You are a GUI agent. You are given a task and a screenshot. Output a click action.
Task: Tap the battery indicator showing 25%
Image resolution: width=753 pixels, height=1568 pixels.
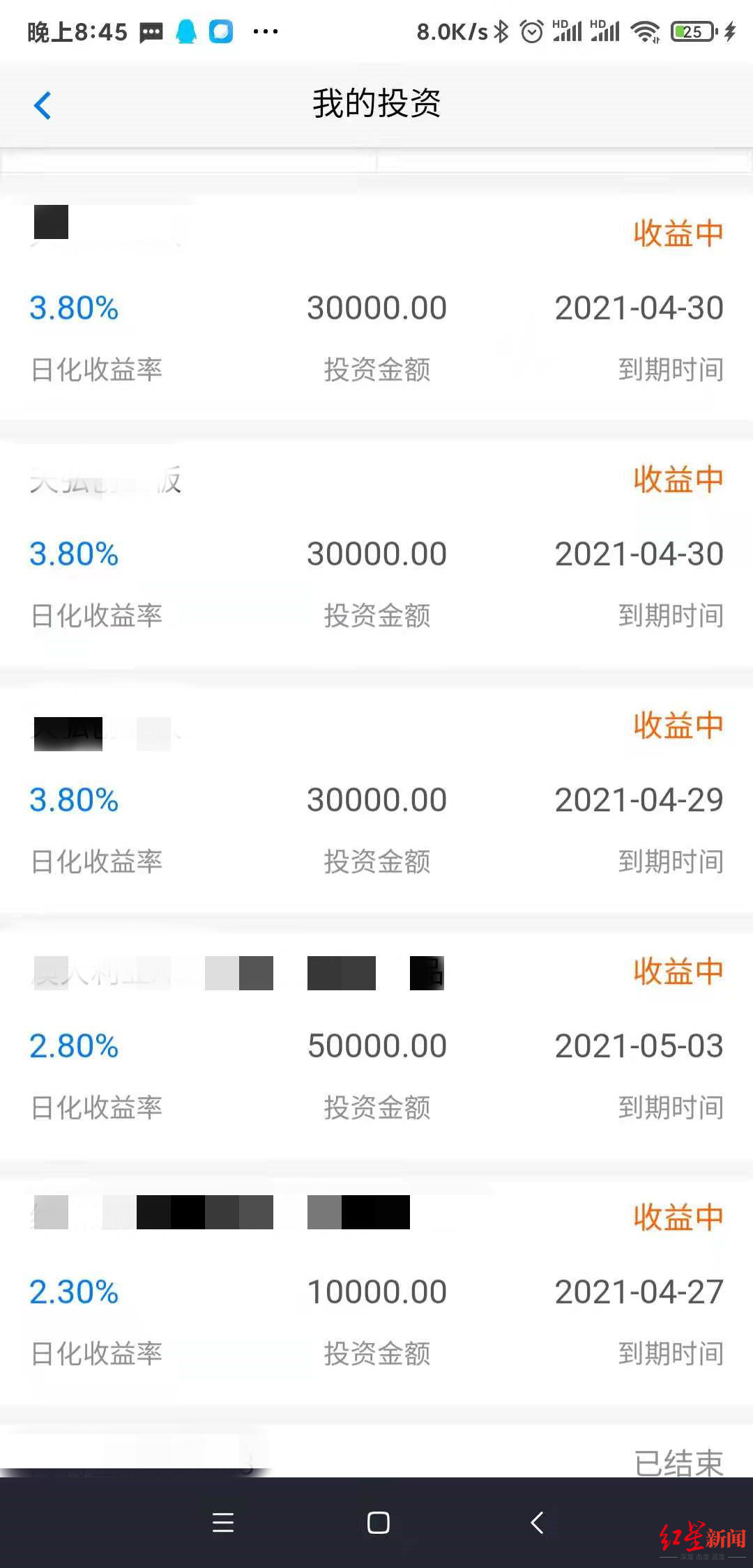click(692, 31)
